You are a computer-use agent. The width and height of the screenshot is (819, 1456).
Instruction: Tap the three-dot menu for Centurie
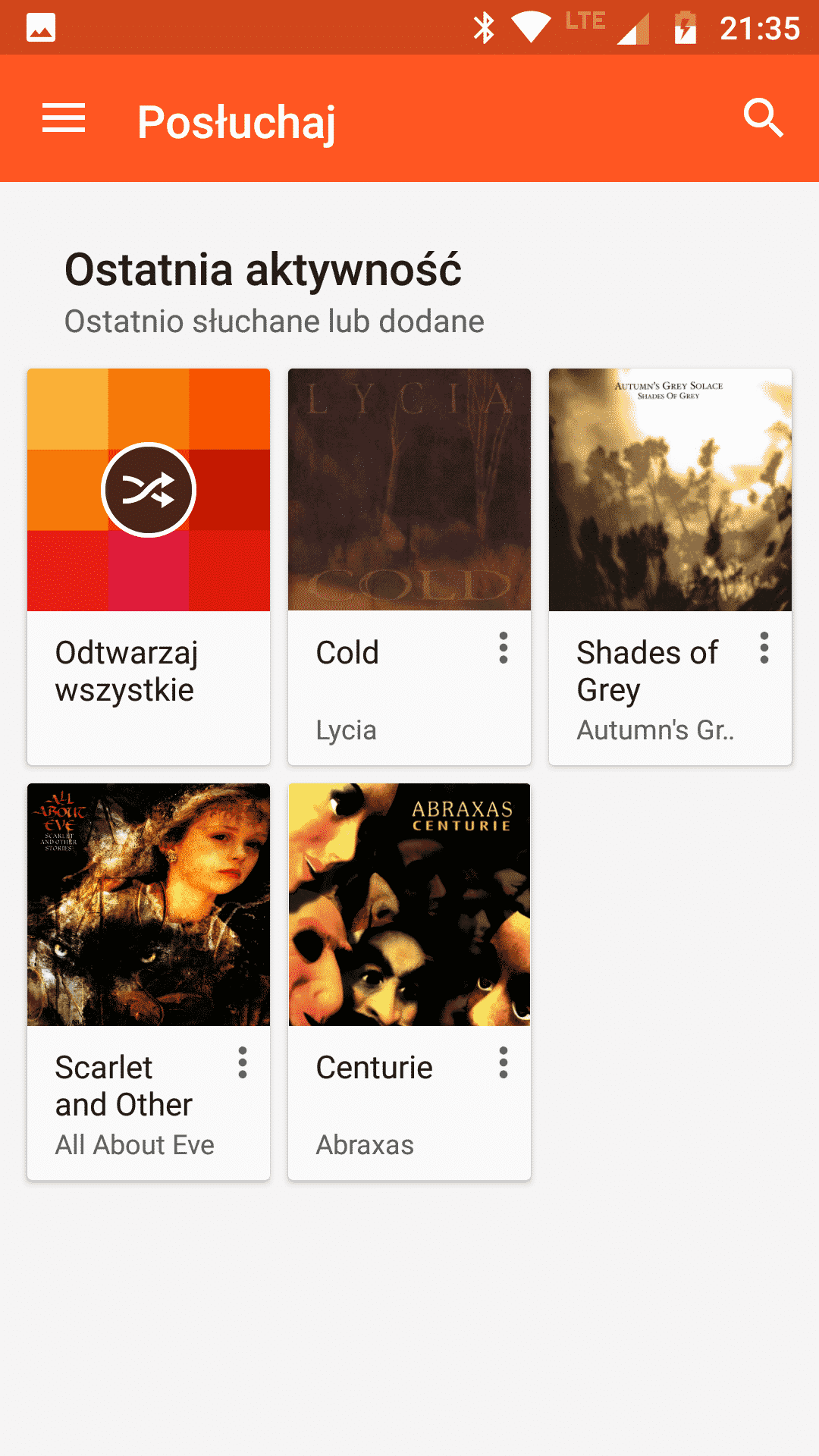tap(504, 1063)
